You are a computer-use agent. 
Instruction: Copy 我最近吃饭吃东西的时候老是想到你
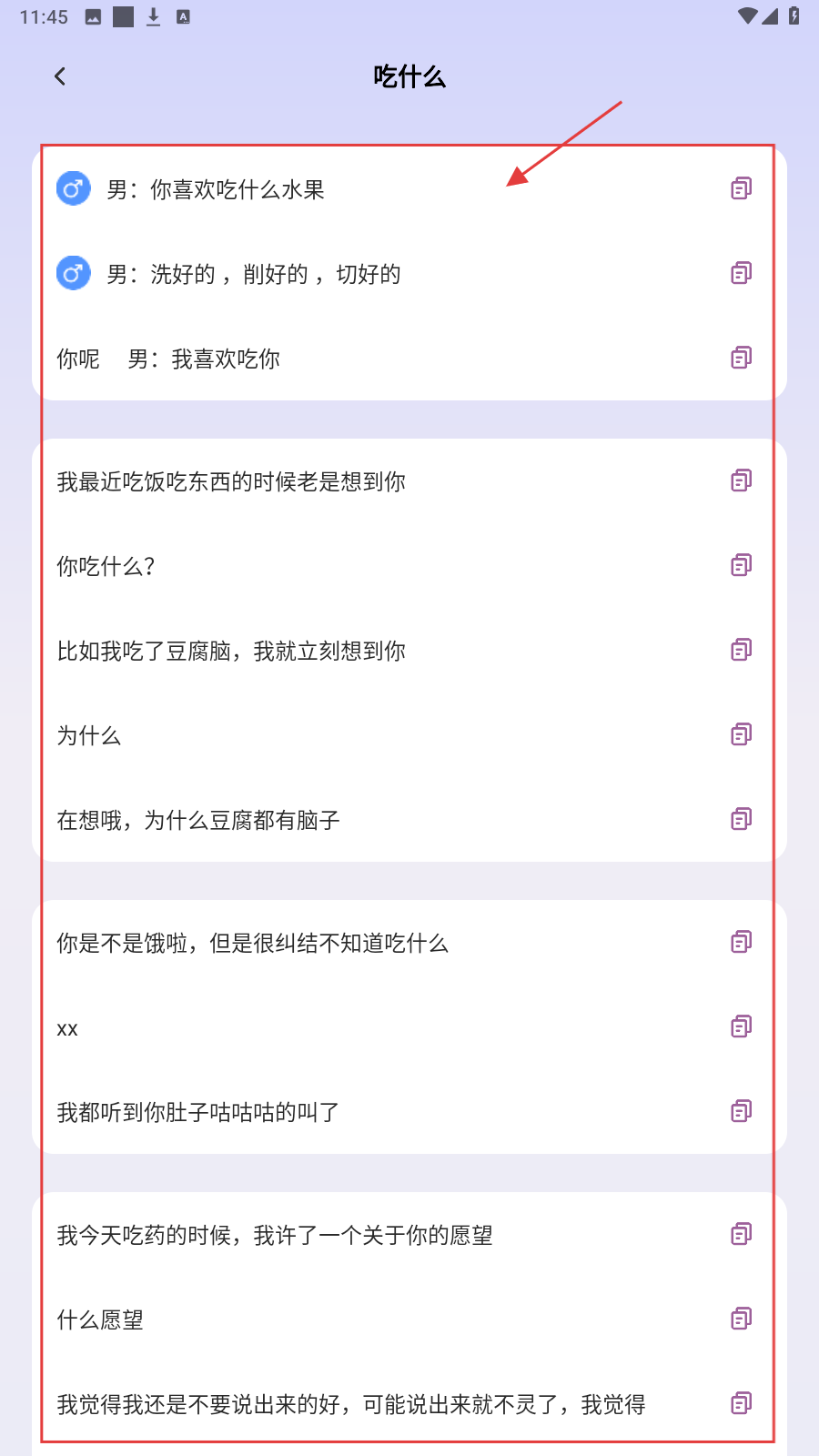tap(741, 480)
